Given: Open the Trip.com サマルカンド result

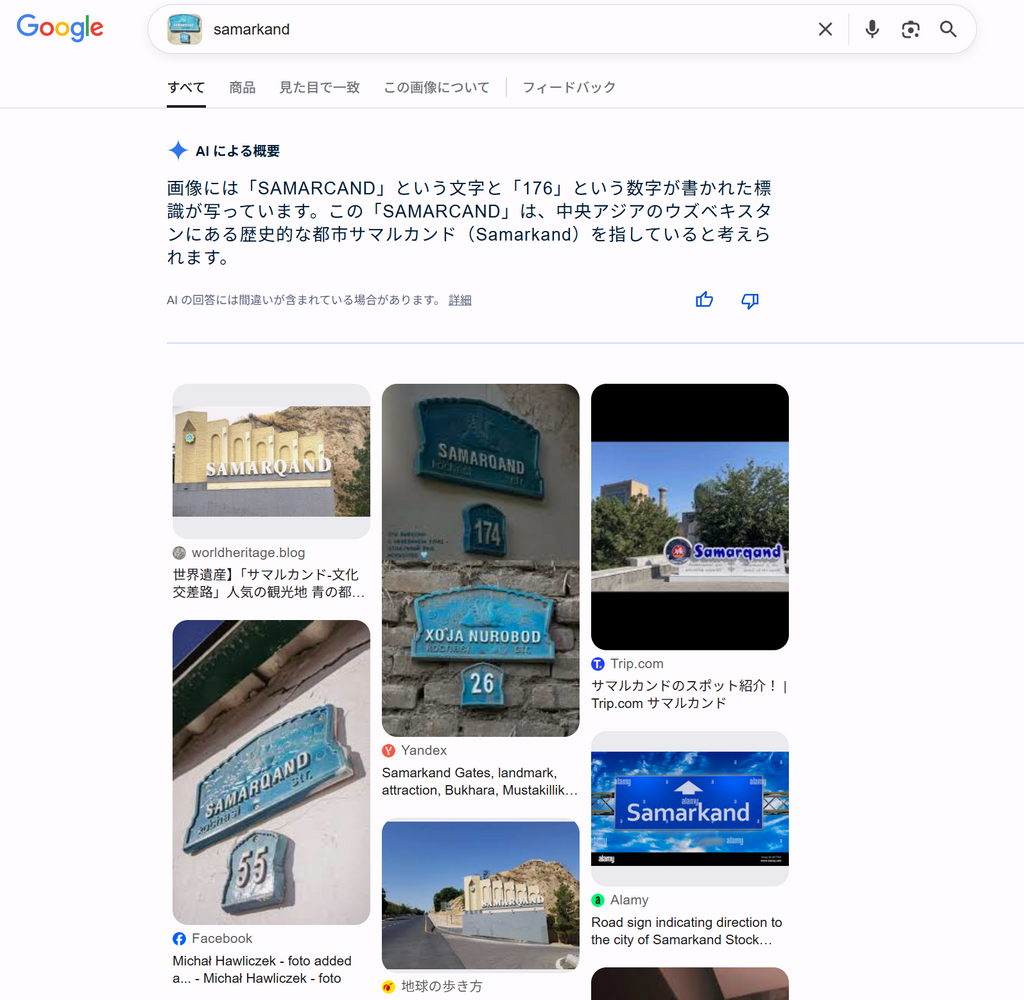Looking at the screenshot, I should pyautogui.click(x=689, y=516).
